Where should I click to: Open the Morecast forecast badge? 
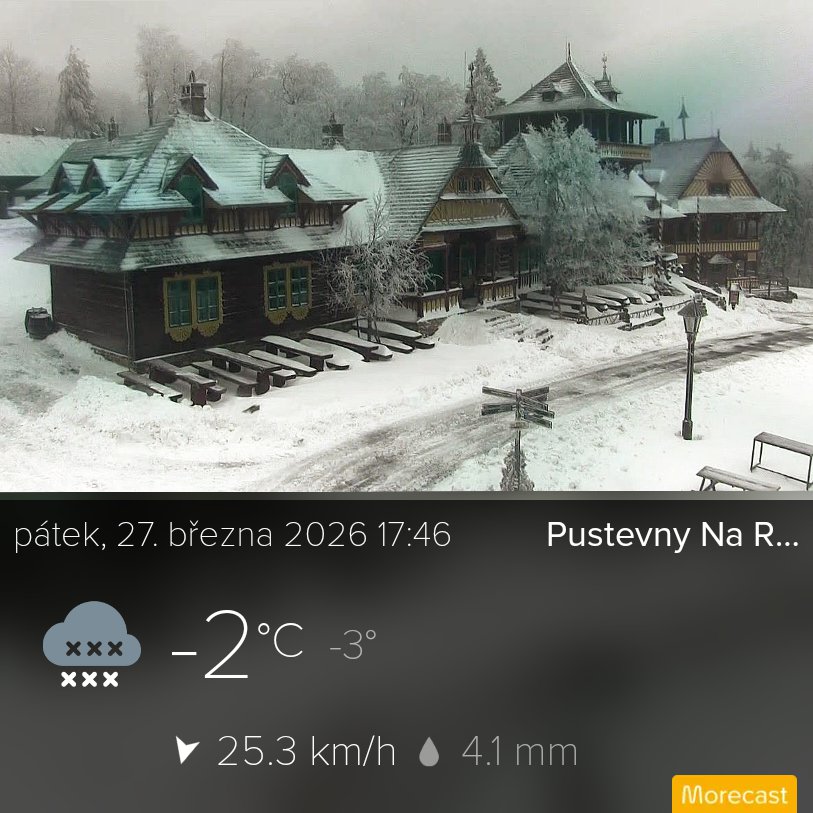734,795
